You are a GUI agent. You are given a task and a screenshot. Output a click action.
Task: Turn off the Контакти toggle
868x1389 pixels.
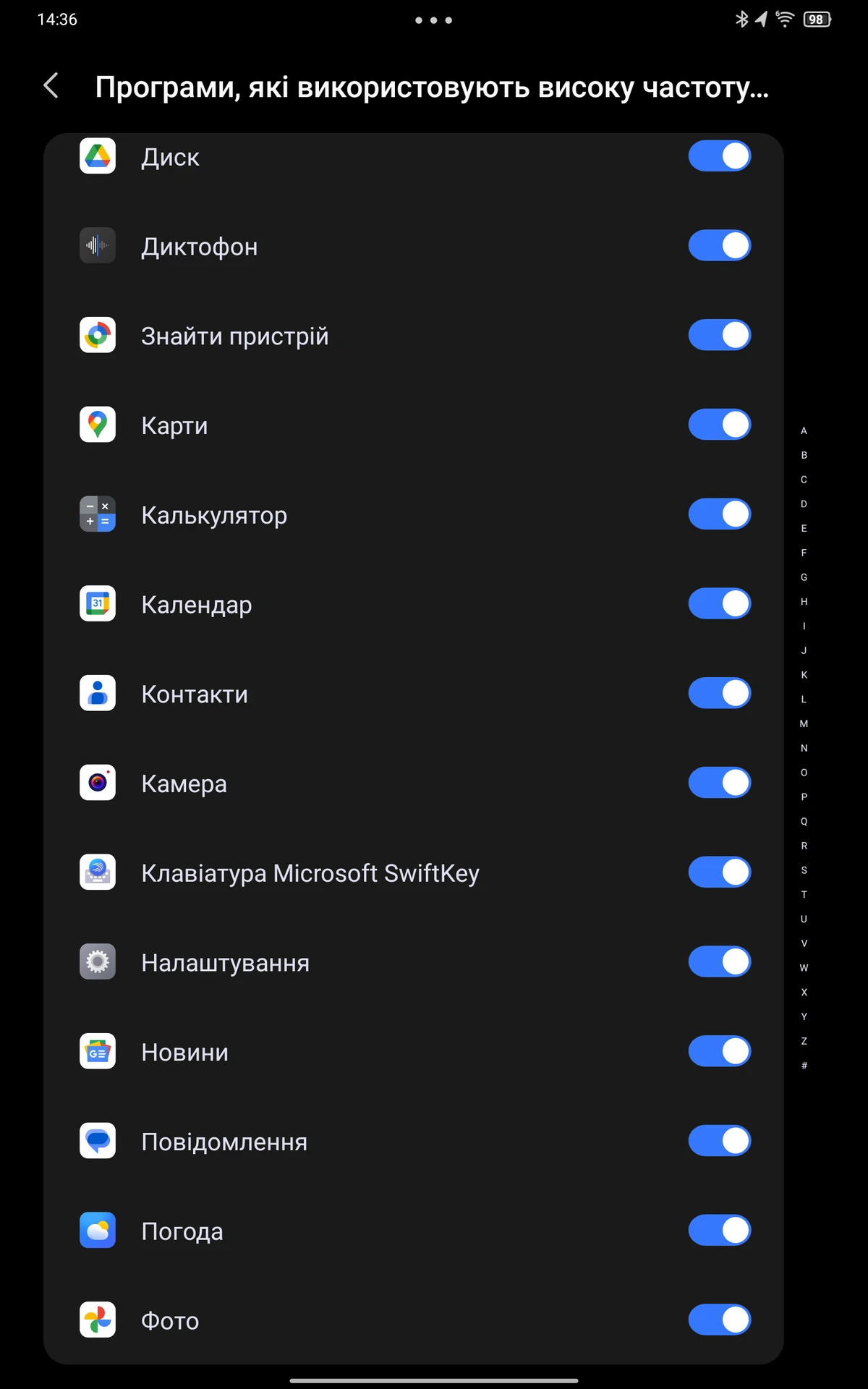tap(720, 693)
